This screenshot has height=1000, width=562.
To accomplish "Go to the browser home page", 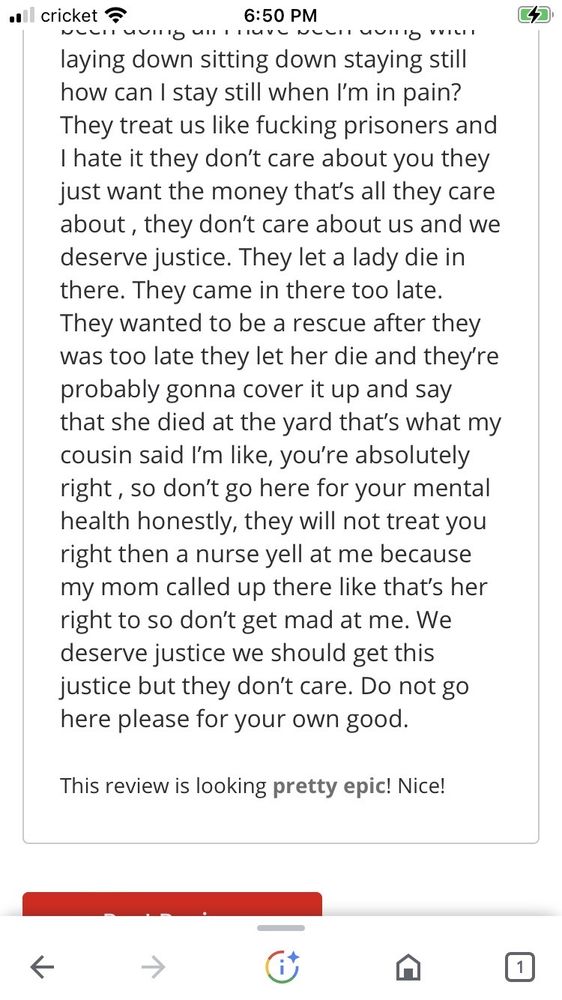I will (408, 967).
